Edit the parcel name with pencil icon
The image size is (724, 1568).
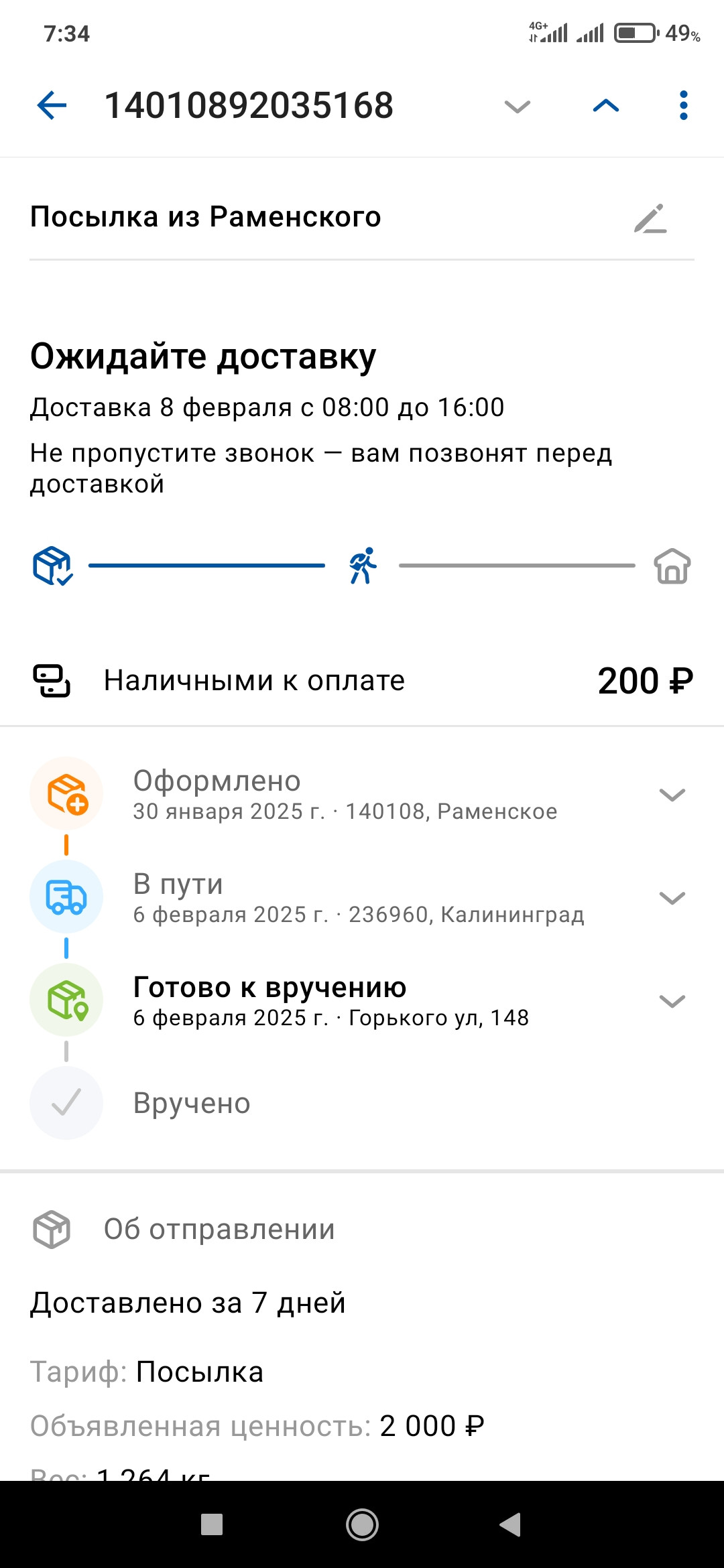click(x=650, y=218)
